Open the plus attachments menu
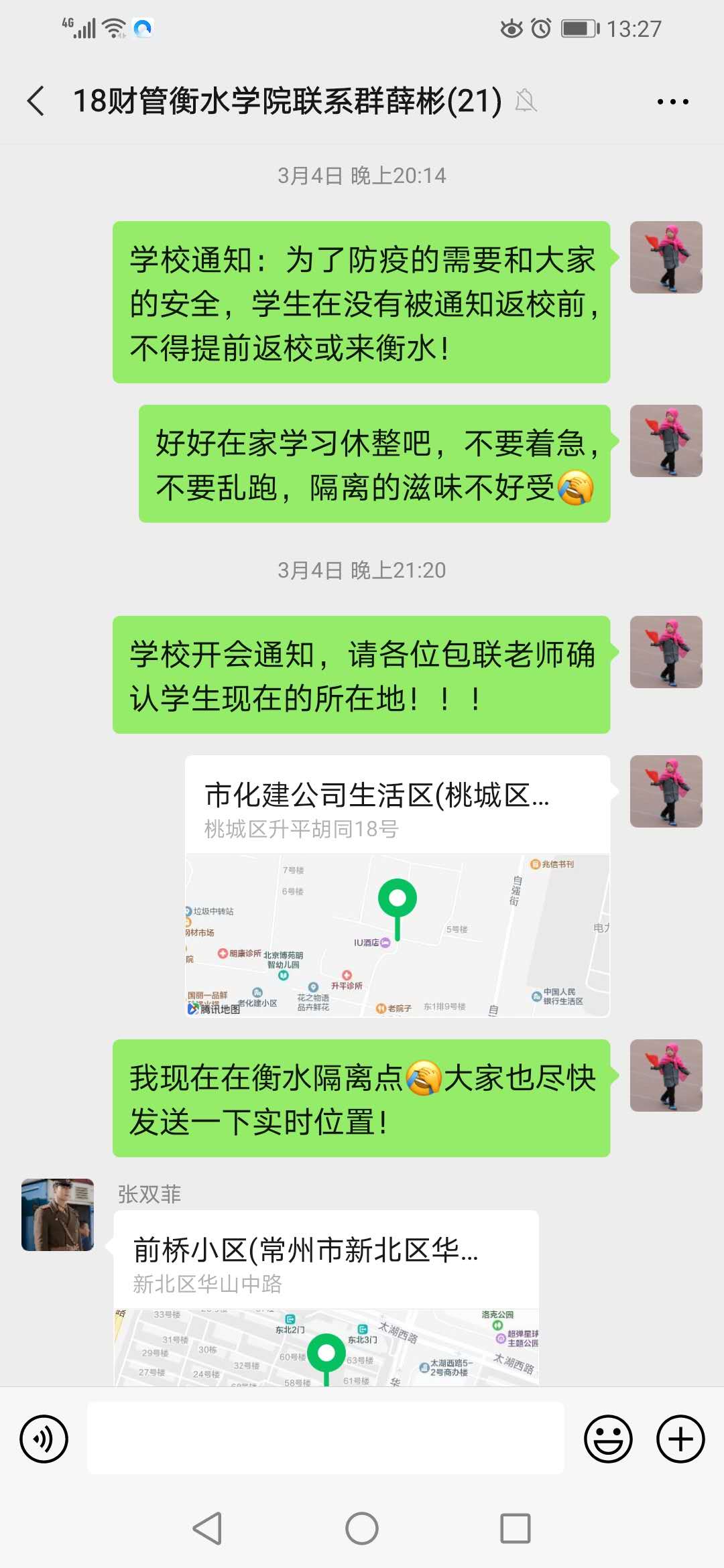724x1568 pixels. [680, 1439]
